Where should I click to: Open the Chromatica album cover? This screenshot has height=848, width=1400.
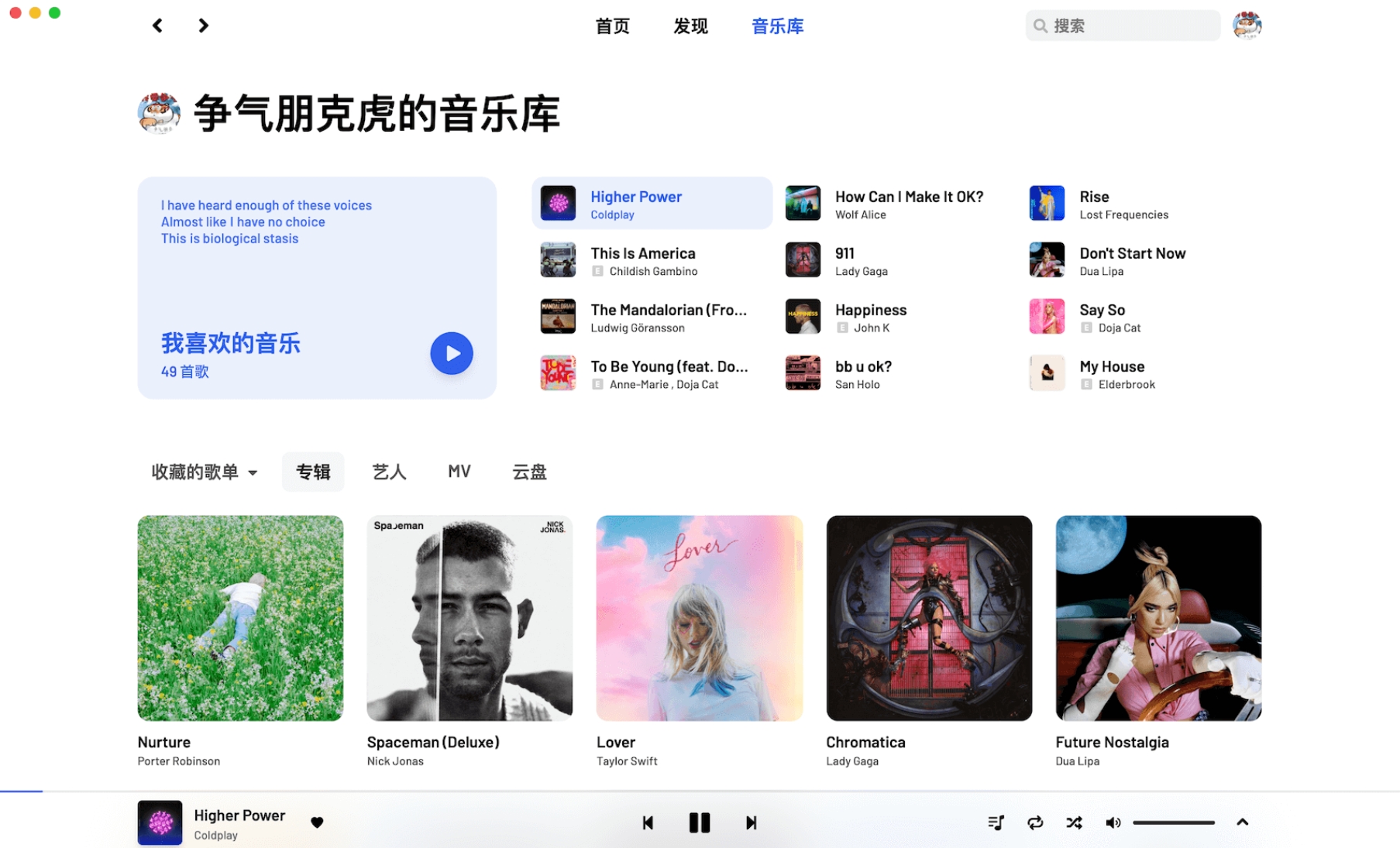(x=928, y=618)
